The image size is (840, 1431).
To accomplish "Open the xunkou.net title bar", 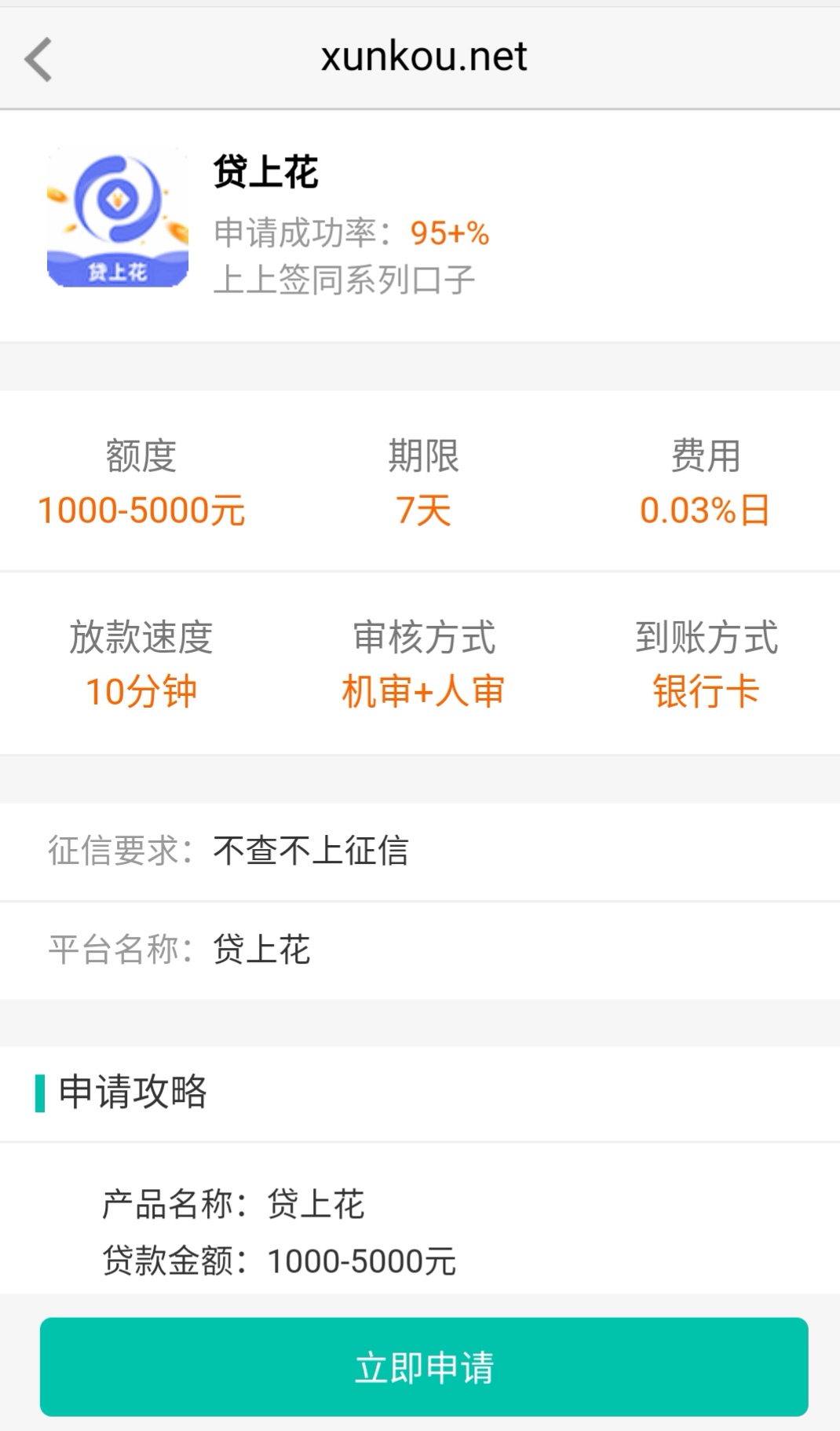I will [424, 55].
